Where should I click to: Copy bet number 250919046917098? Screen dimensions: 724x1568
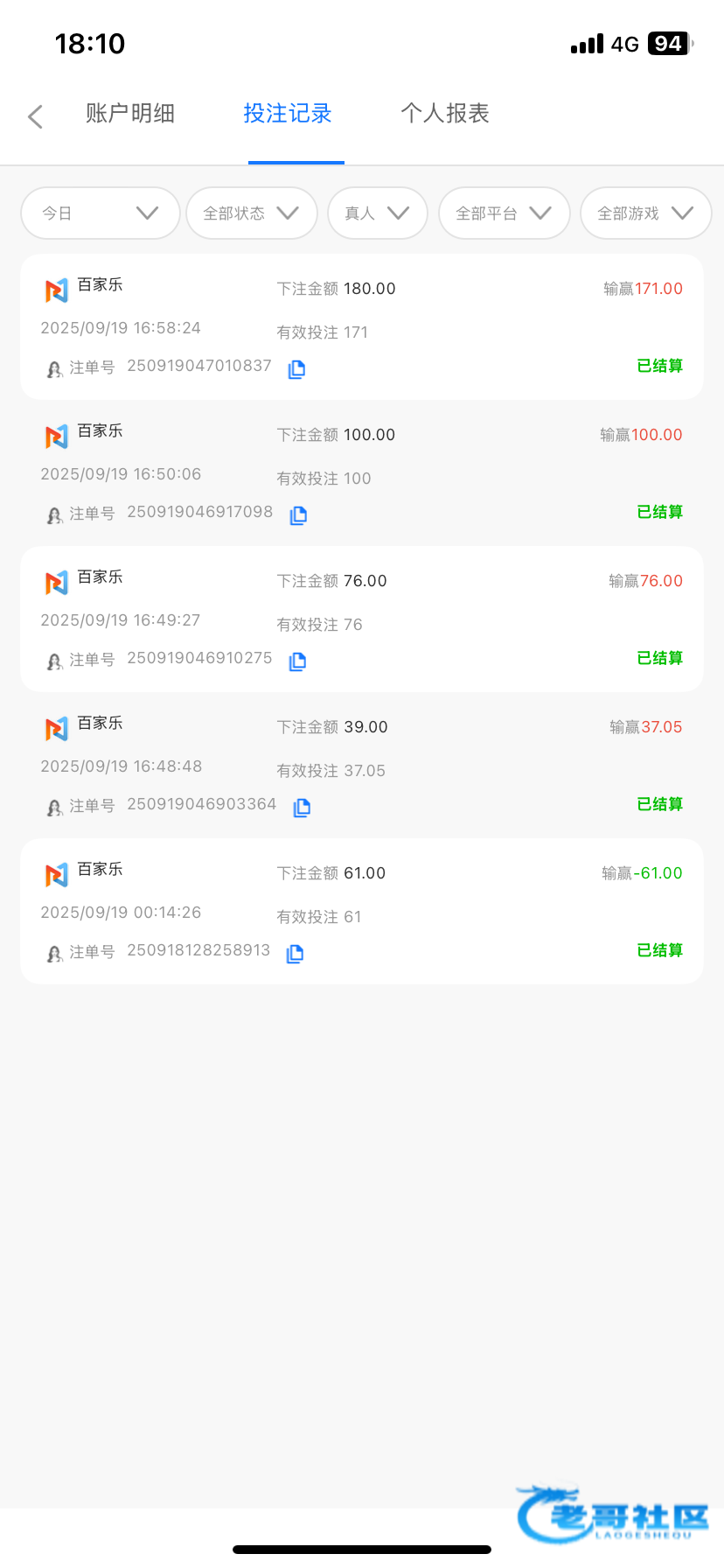[x=298, y=515]
